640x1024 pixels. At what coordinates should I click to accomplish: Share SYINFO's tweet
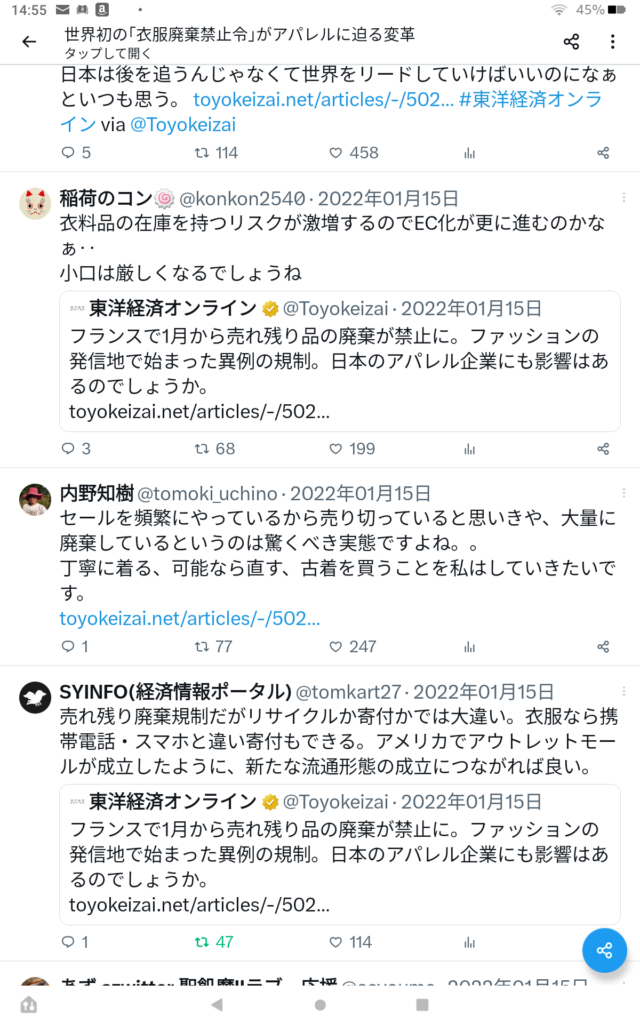pyautogui.click(x=603, y=941)
